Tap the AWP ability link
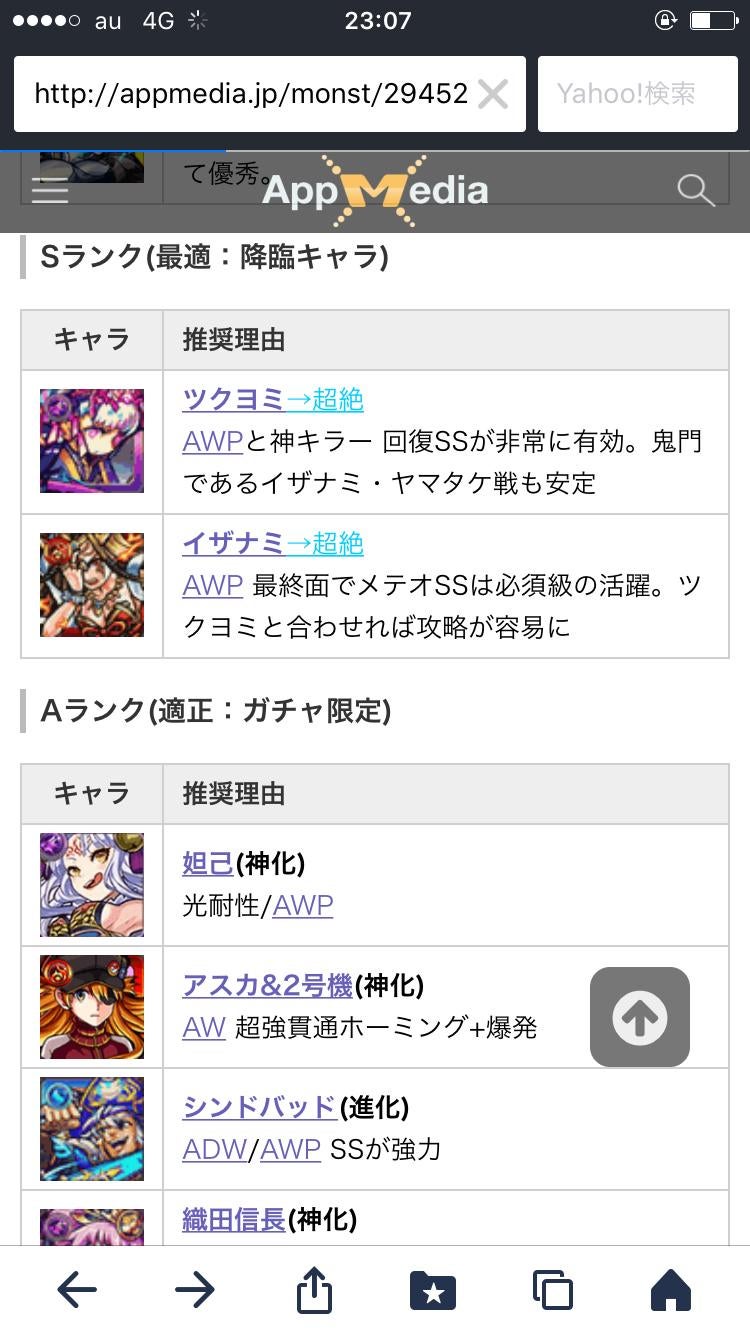 click(x=210, y=441)
